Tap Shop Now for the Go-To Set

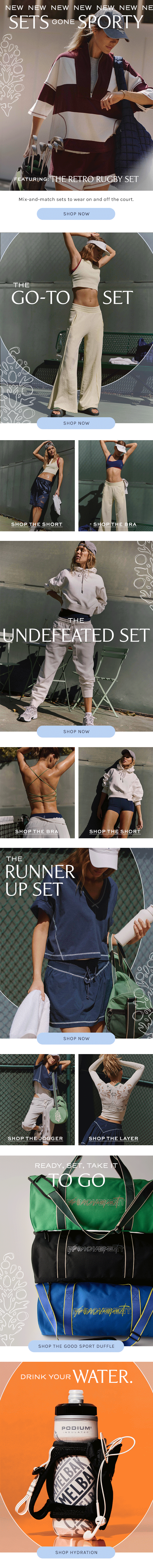(x=76, y=423)
